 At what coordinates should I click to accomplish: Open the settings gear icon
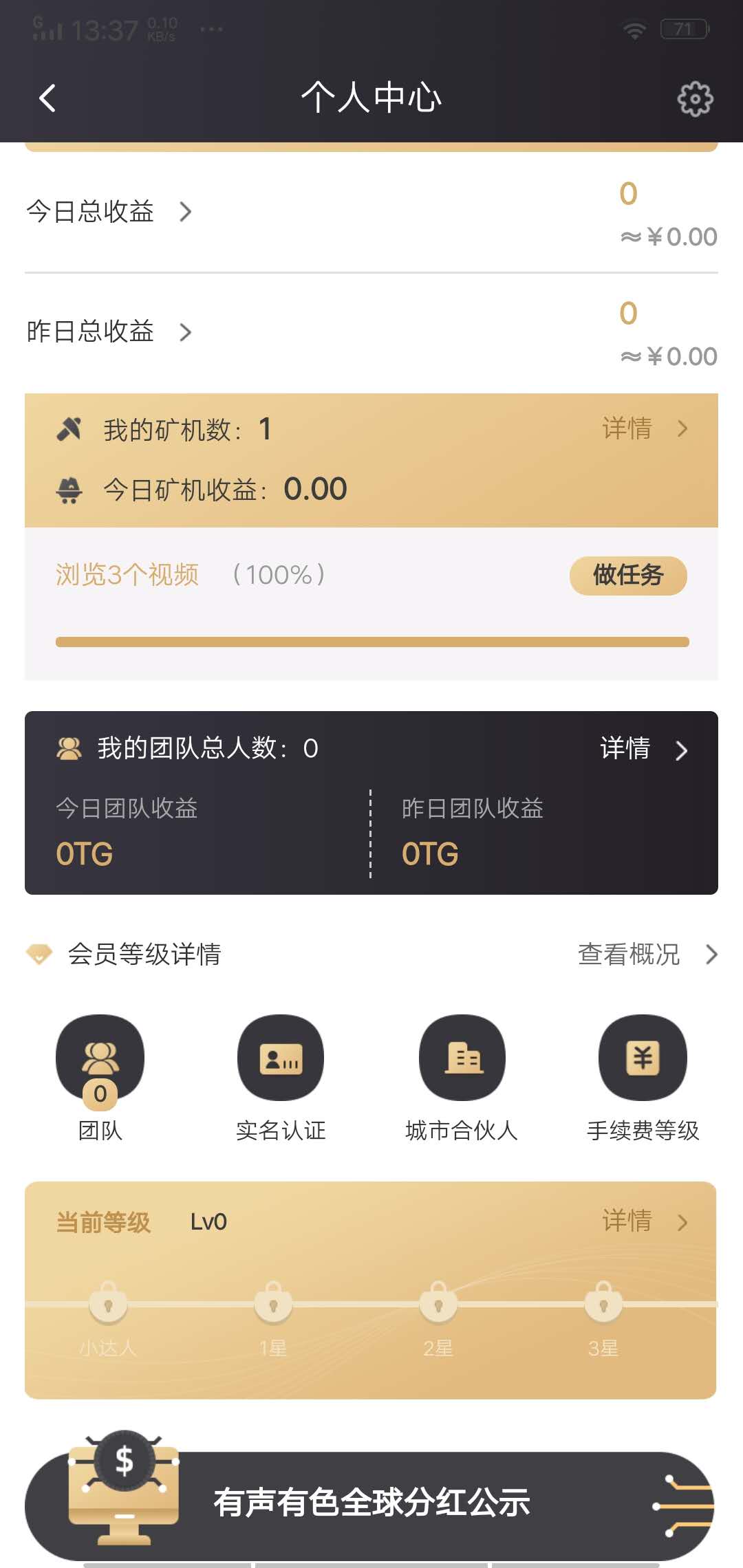(696, 98)
